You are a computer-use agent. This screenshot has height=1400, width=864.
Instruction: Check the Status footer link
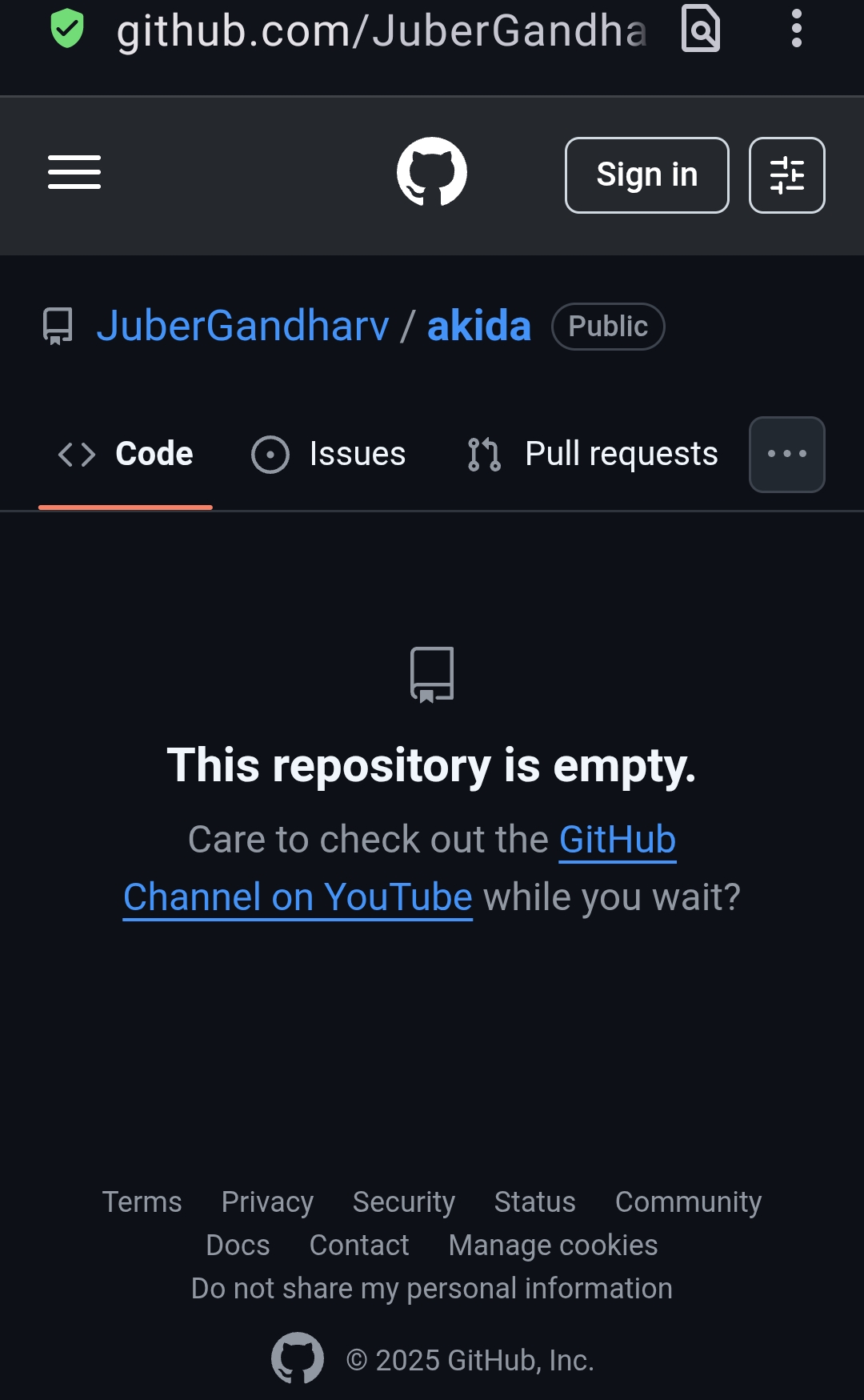click(534, 1201)
